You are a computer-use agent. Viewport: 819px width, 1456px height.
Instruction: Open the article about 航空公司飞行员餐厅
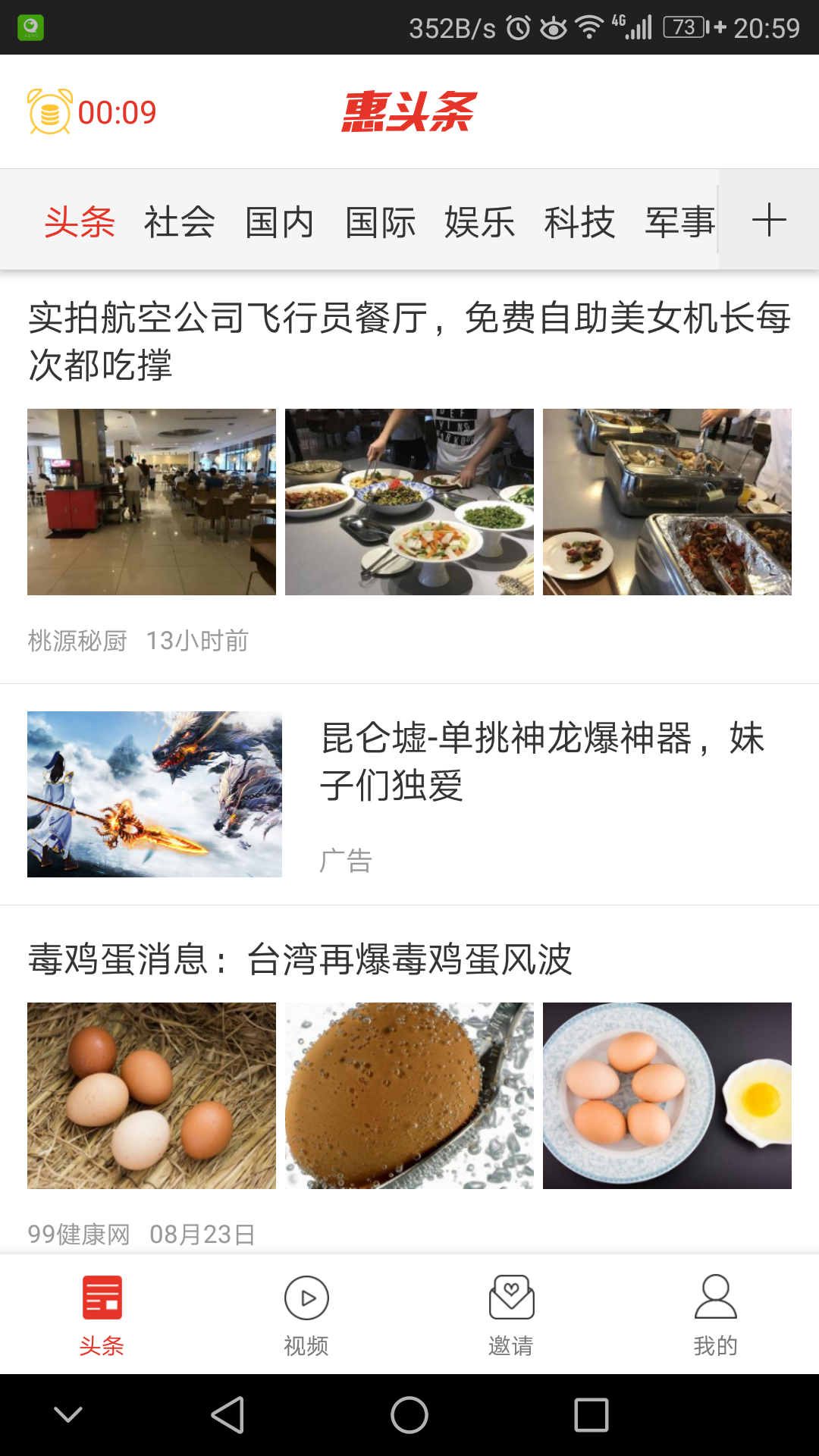click(x=409, y=340)
